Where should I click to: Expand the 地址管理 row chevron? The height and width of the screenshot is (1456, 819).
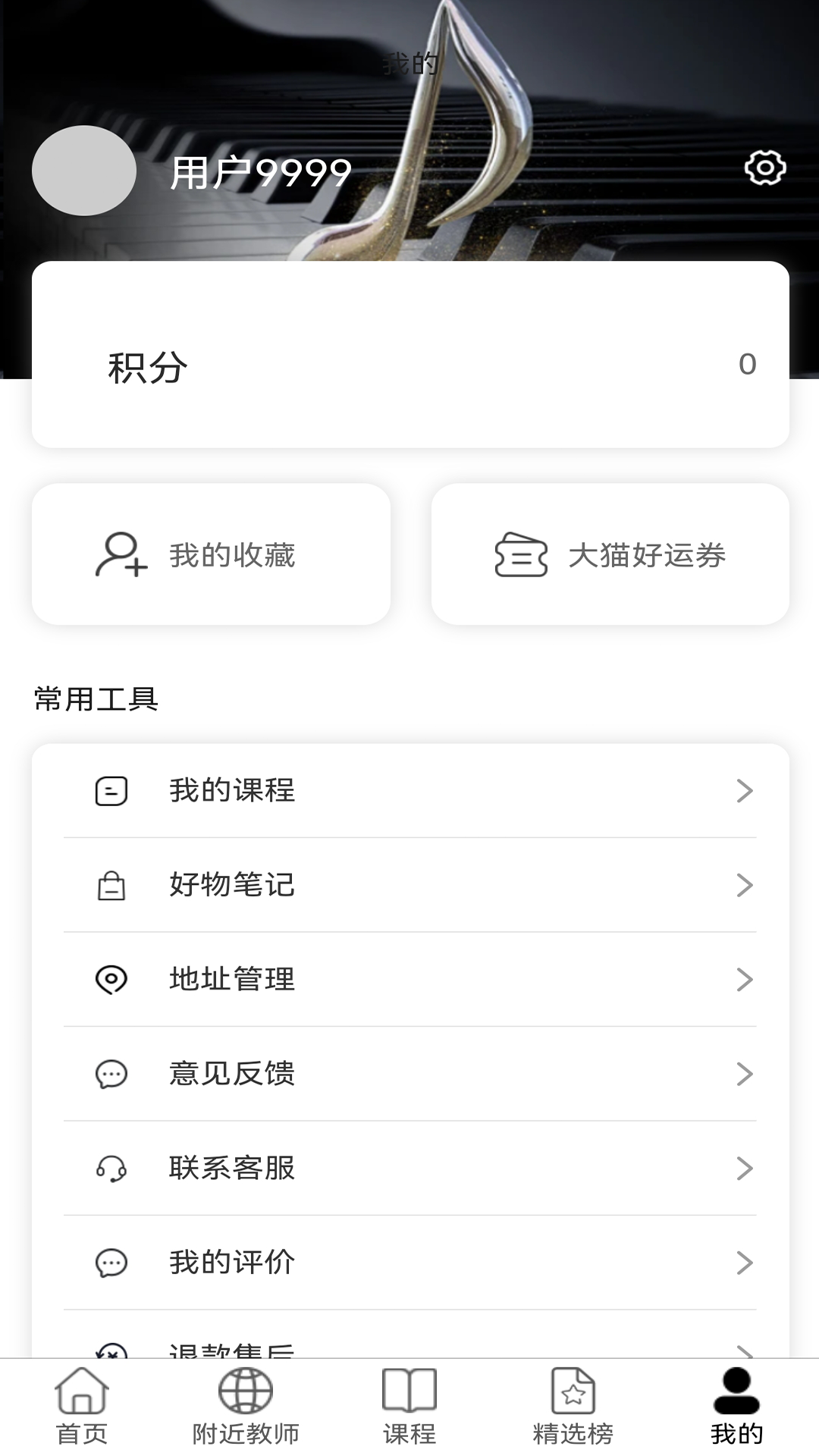coord(743,980)
